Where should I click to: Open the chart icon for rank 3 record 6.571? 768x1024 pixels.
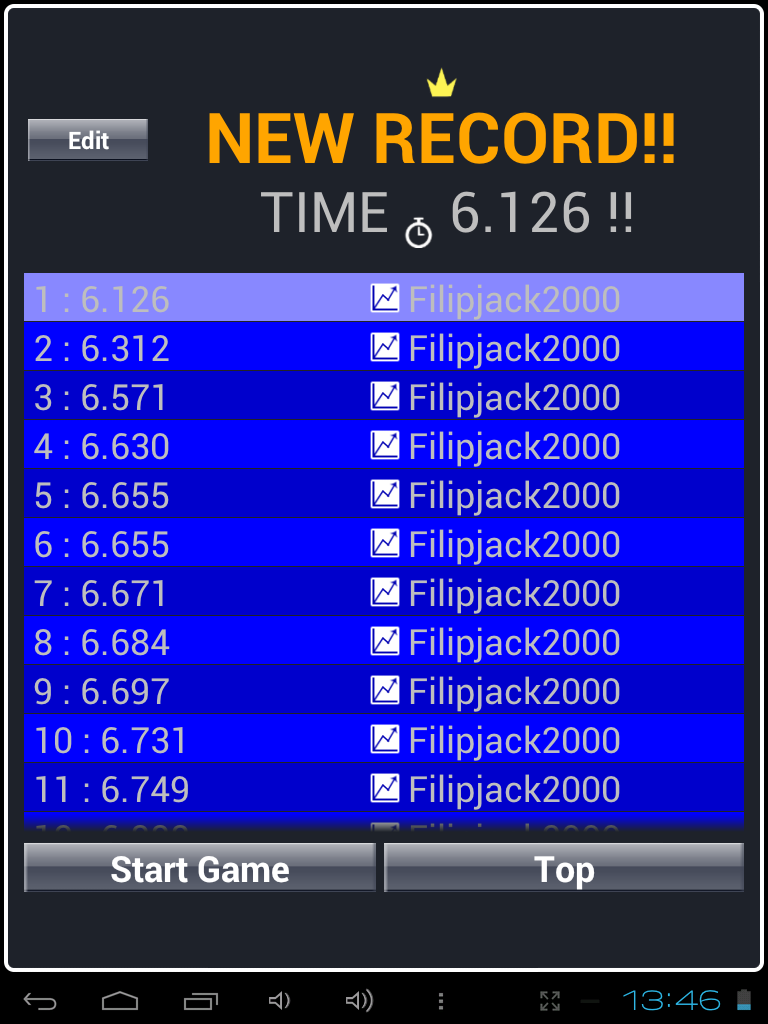point(385,396)
